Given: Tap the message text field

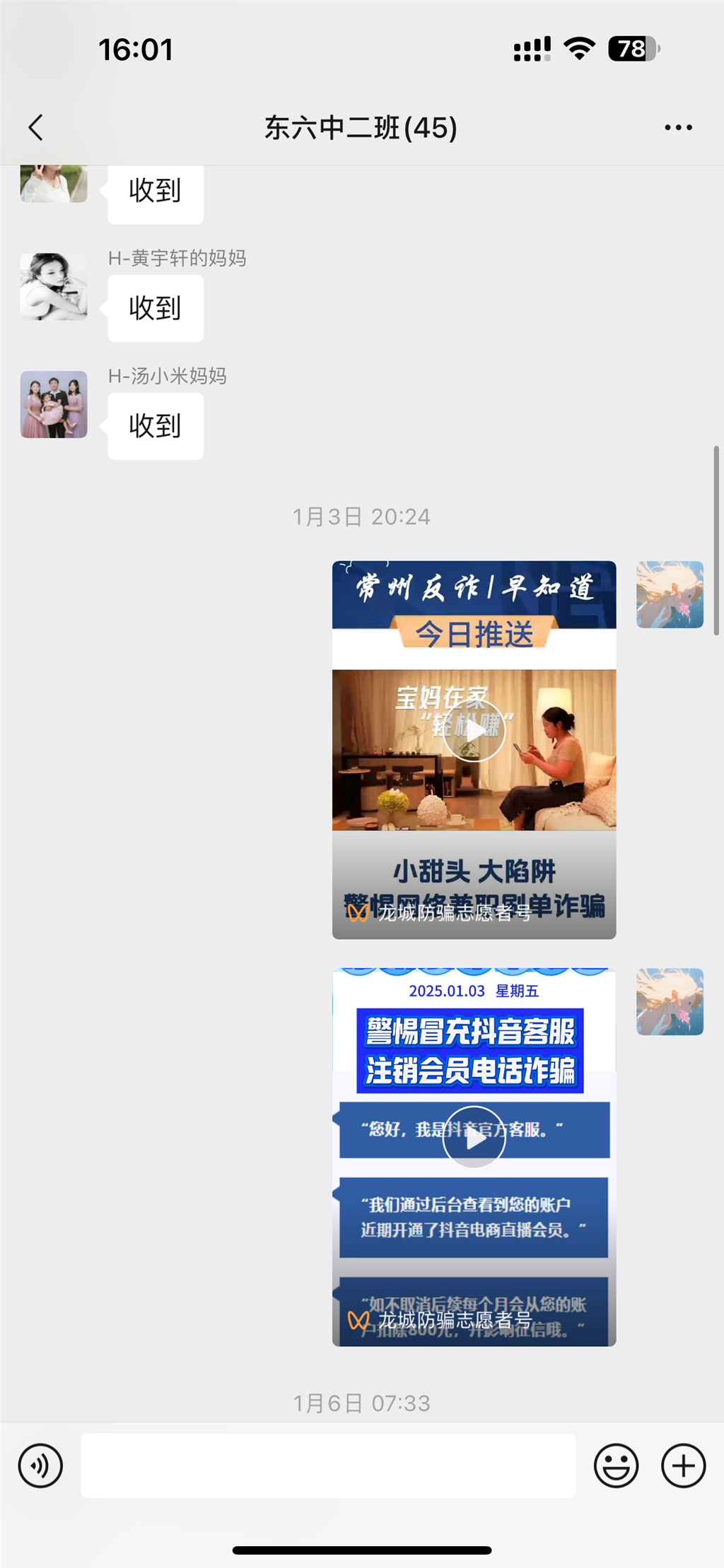Looking at the screenshot, I should [x=328, y=1465].
